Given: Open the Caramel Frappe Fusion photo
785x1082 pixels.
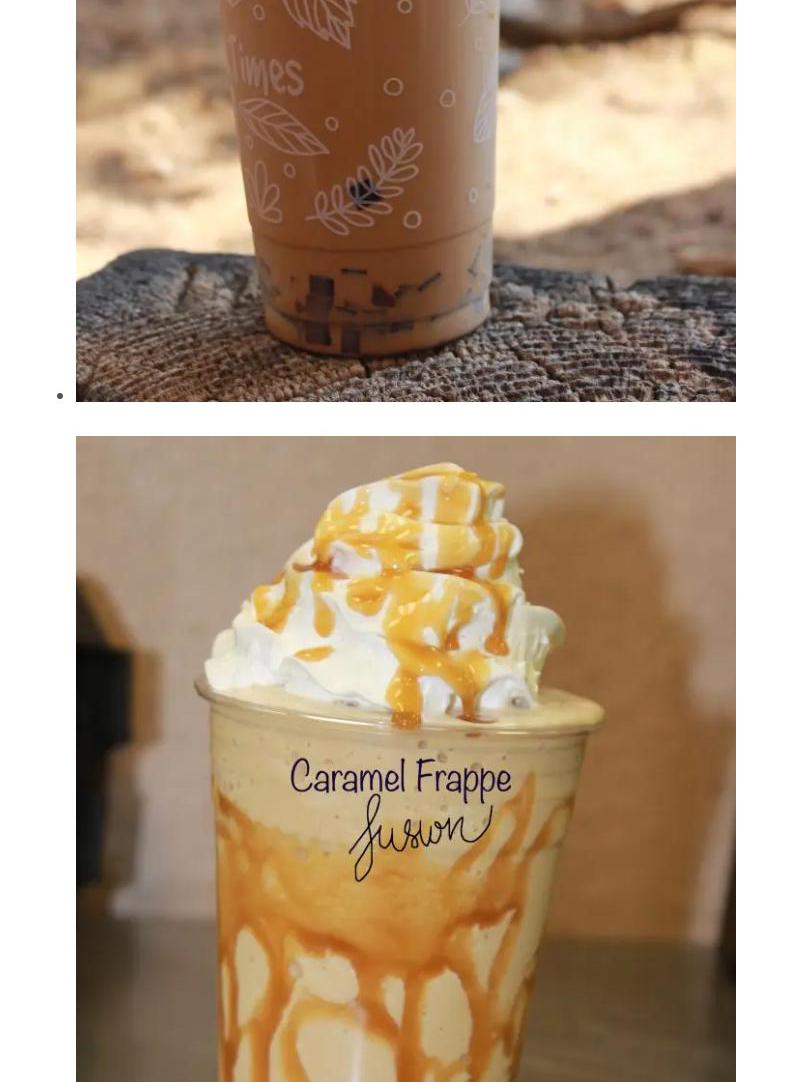Looking at the screenshot, I should point(405,760).
